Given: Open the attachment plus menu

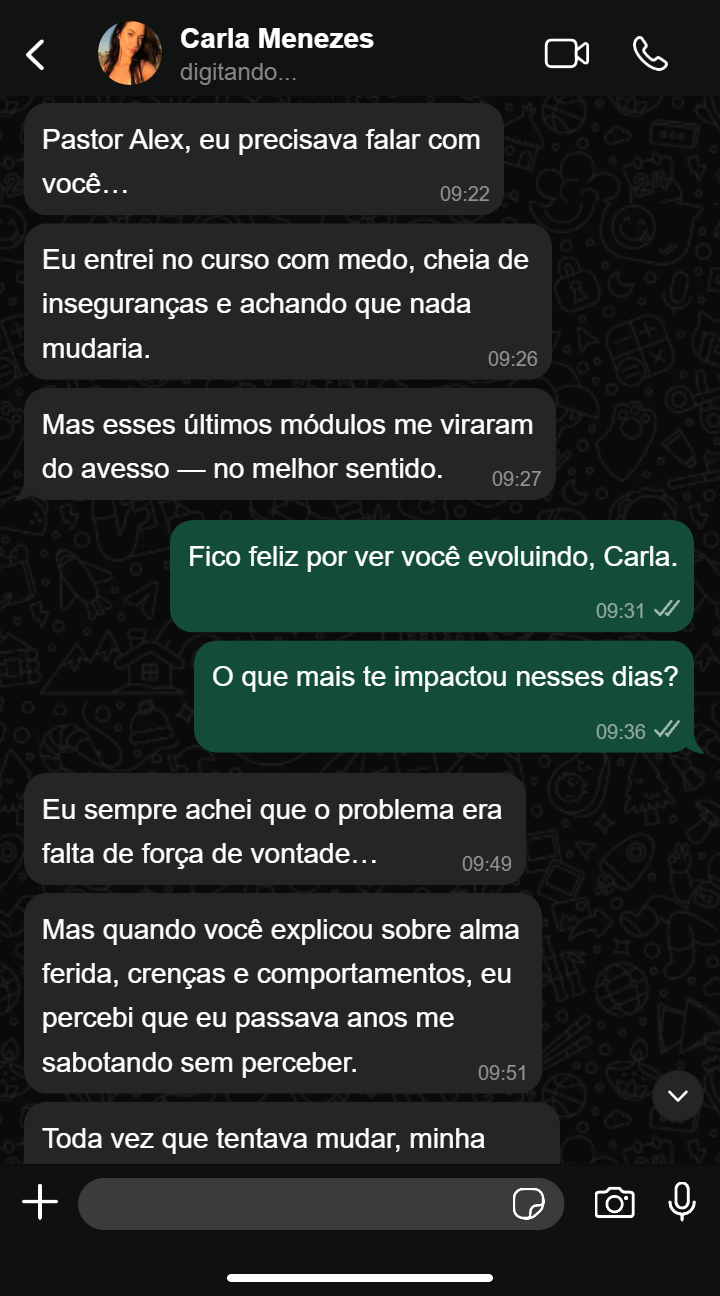Looking at the screenshot, I should 40,1202.
